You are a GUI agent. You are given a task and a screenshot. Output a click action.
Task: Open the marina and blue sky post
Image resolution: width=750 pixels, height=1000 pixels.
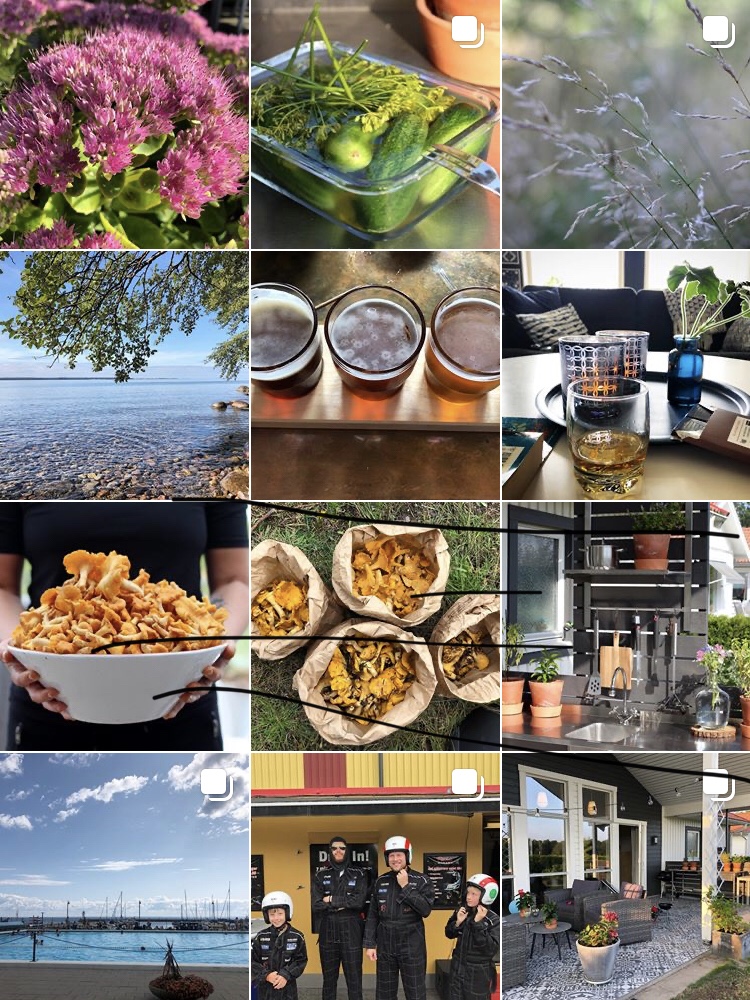(124, 876)
